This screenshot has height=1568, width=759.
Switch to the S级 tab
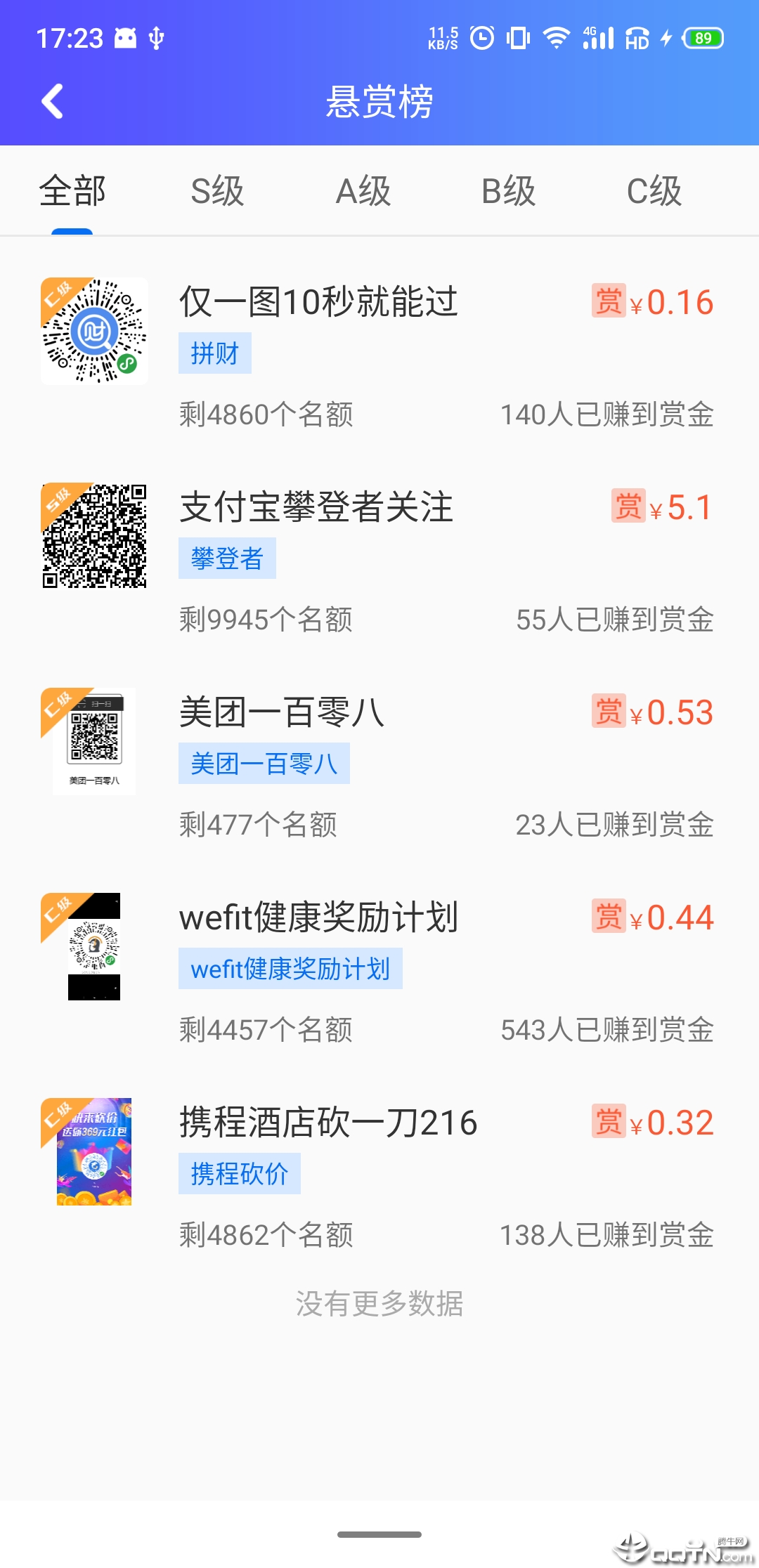[218, 190]
